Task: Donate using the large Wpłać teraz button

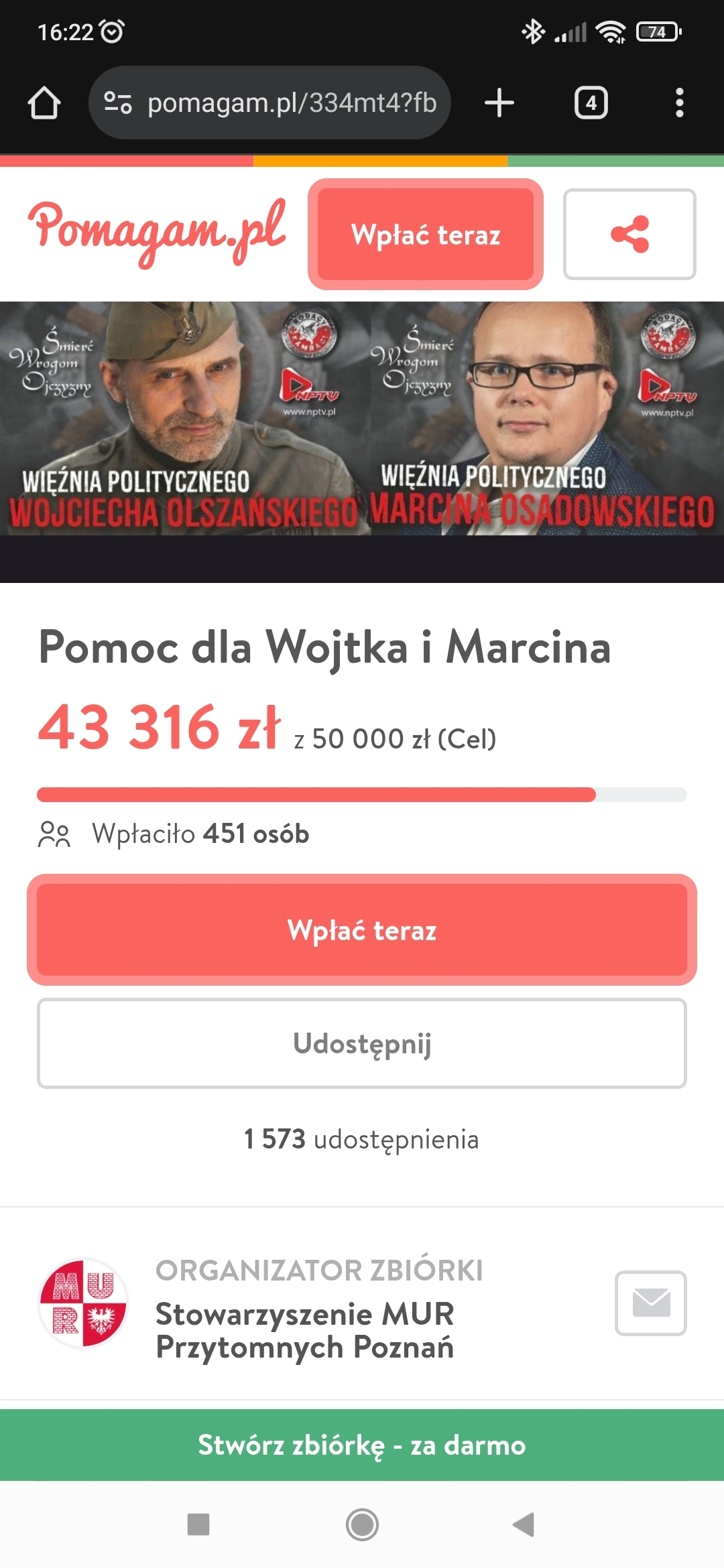Action: tap(362, 930)
